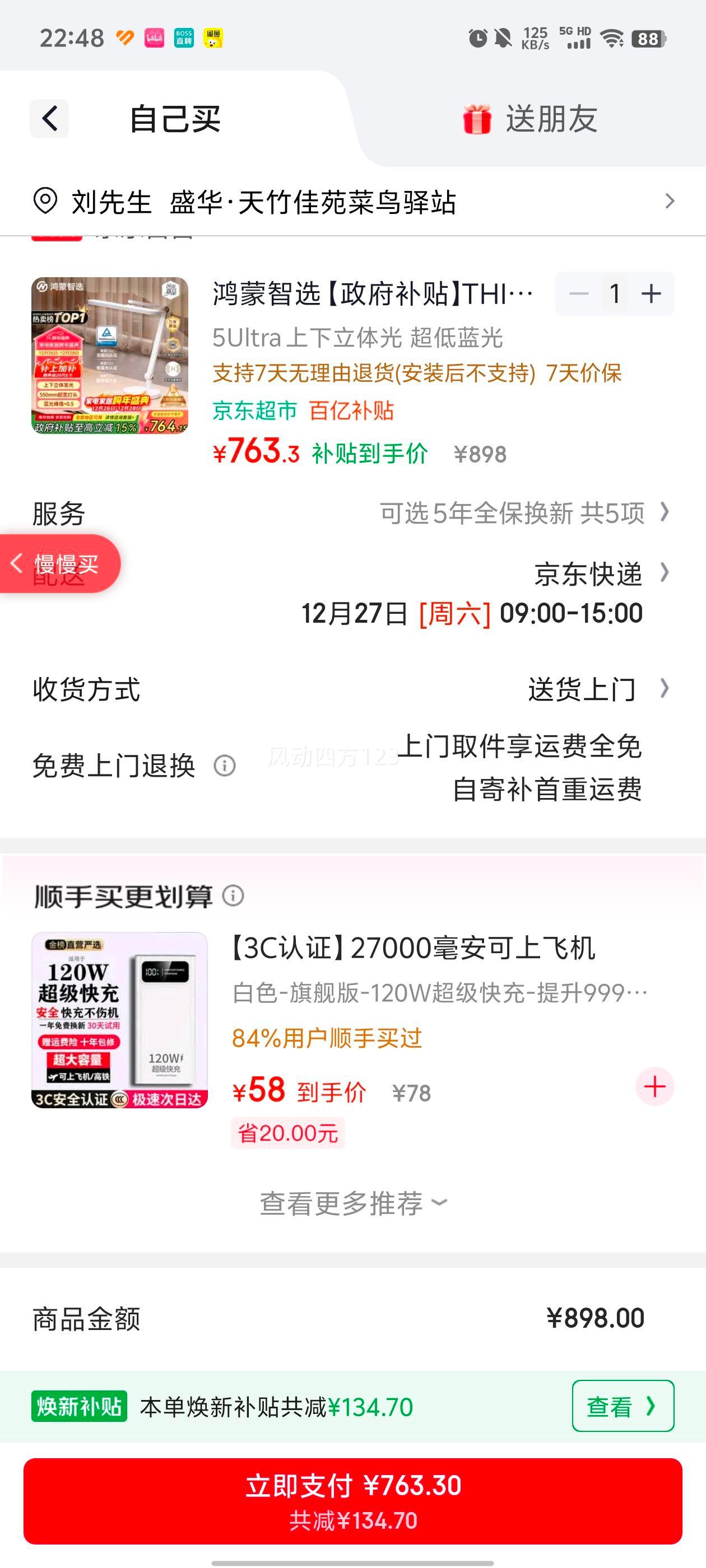Viewport: 706px width, 1568px height.
Task: Stay on the 自己买 tab
Action: [174, 119]
